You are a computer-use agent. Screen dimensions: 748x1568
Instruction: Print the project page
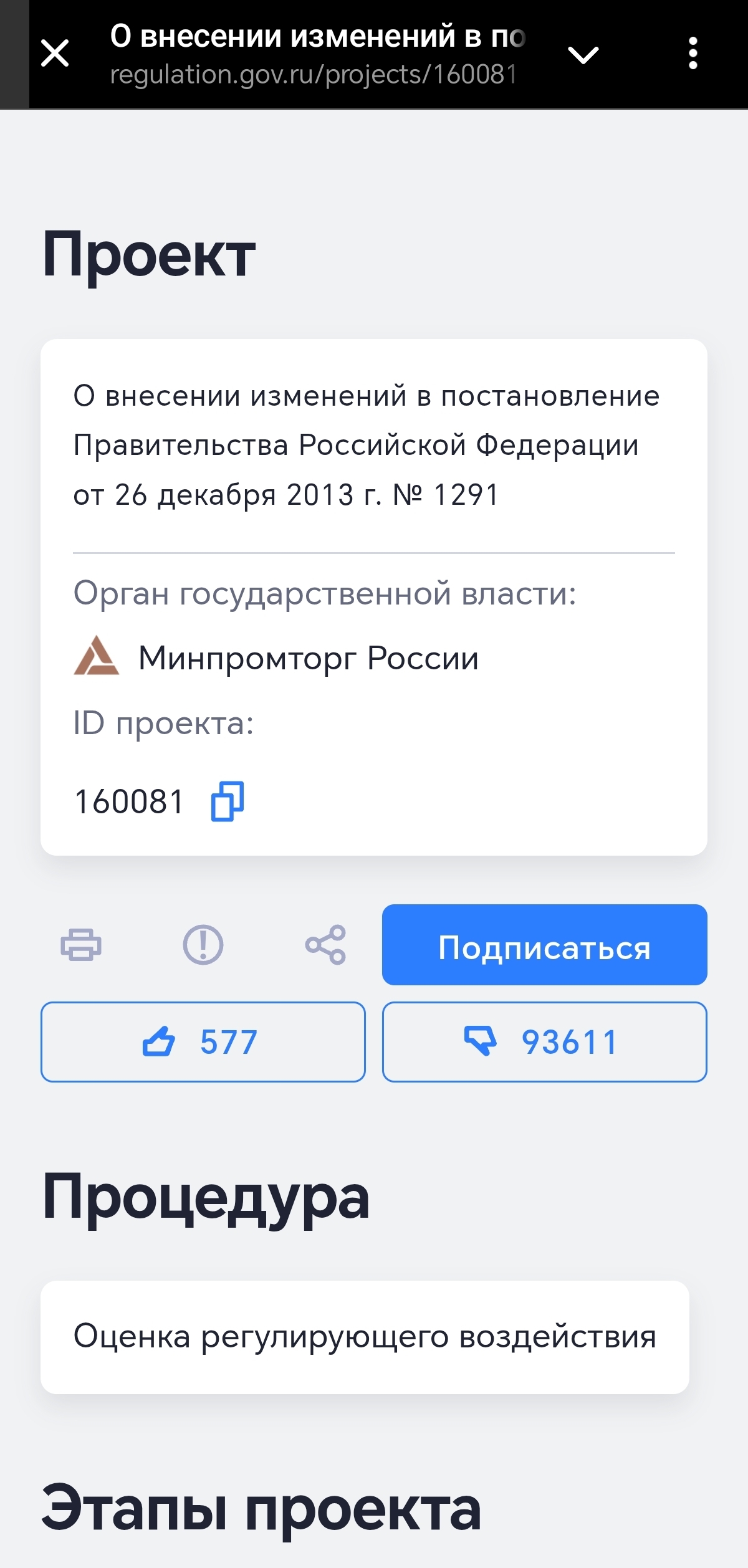(81, 945)
